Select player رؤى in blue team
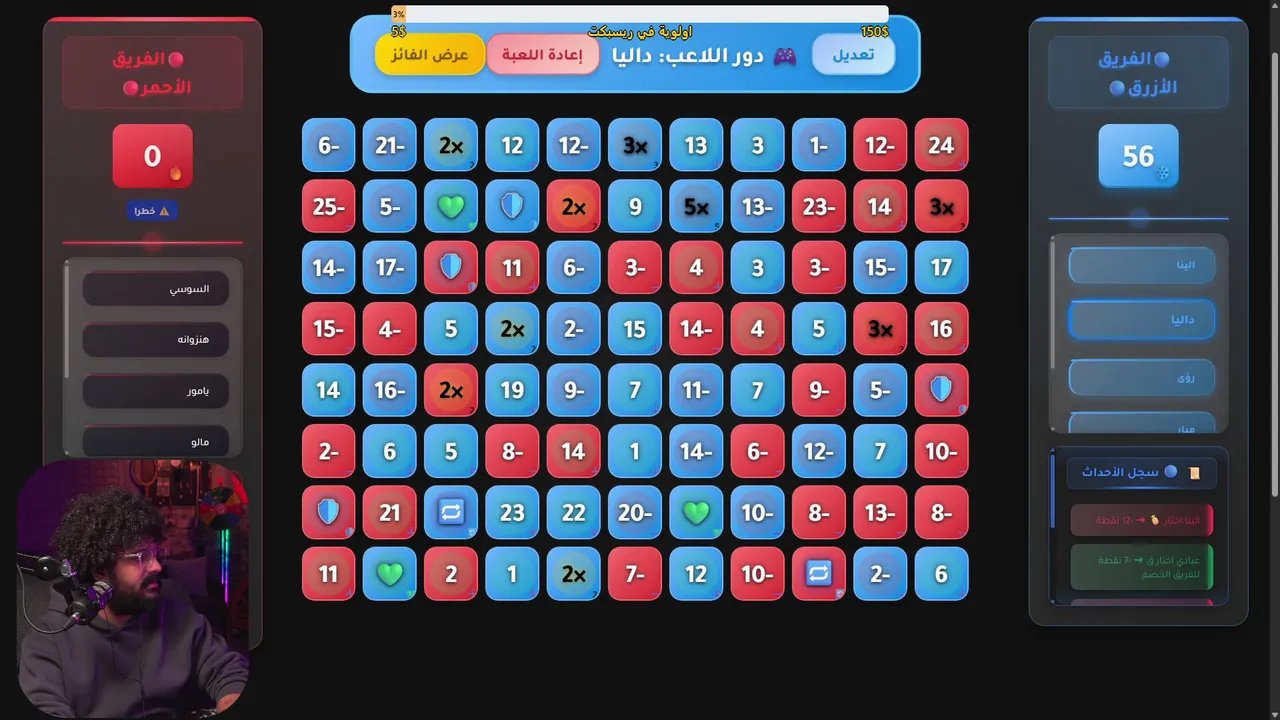1280x720 pixels. [x=1141, y=377]
